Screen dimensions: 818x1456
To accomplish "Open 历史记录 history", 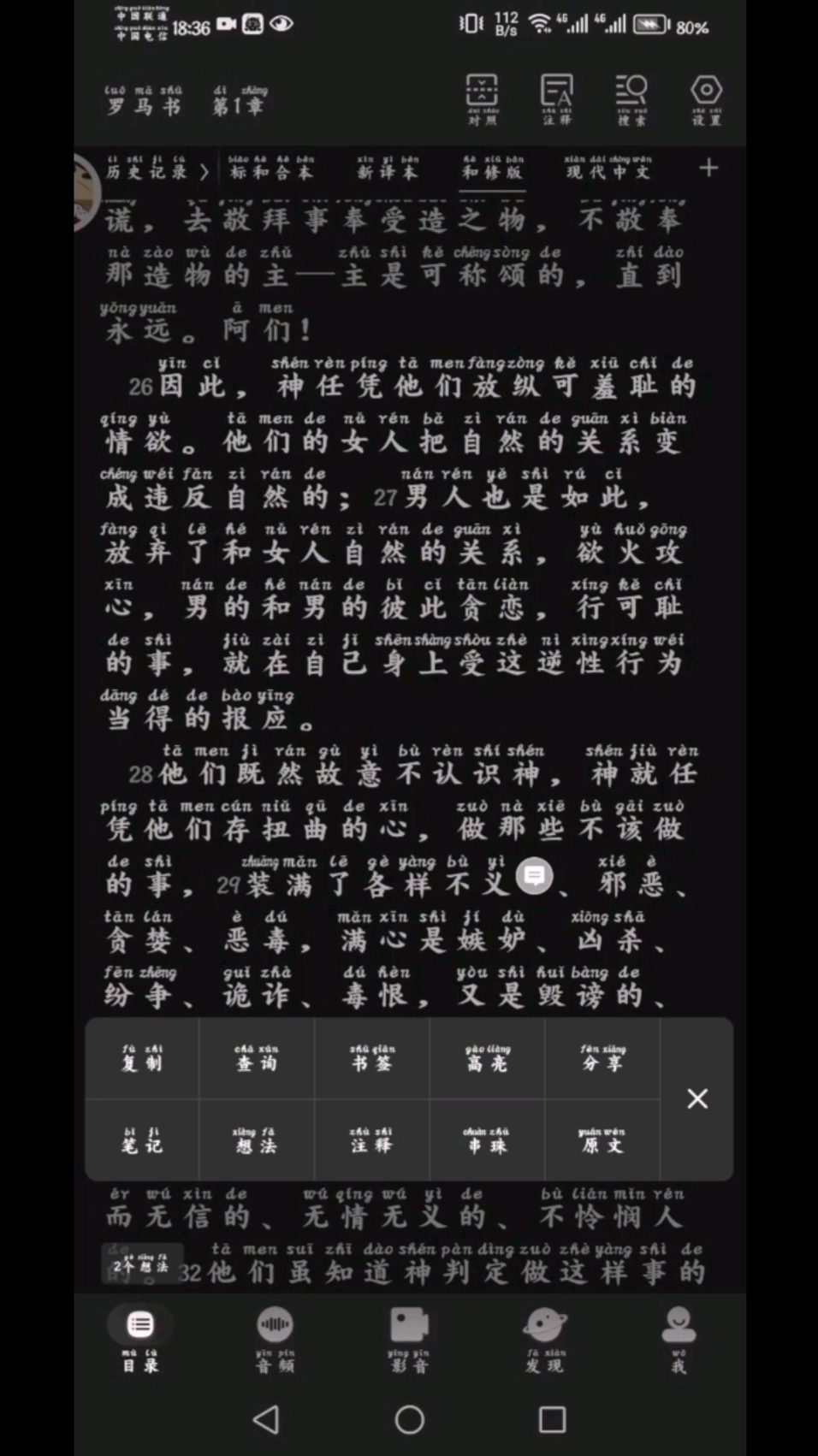I will 156,169.
